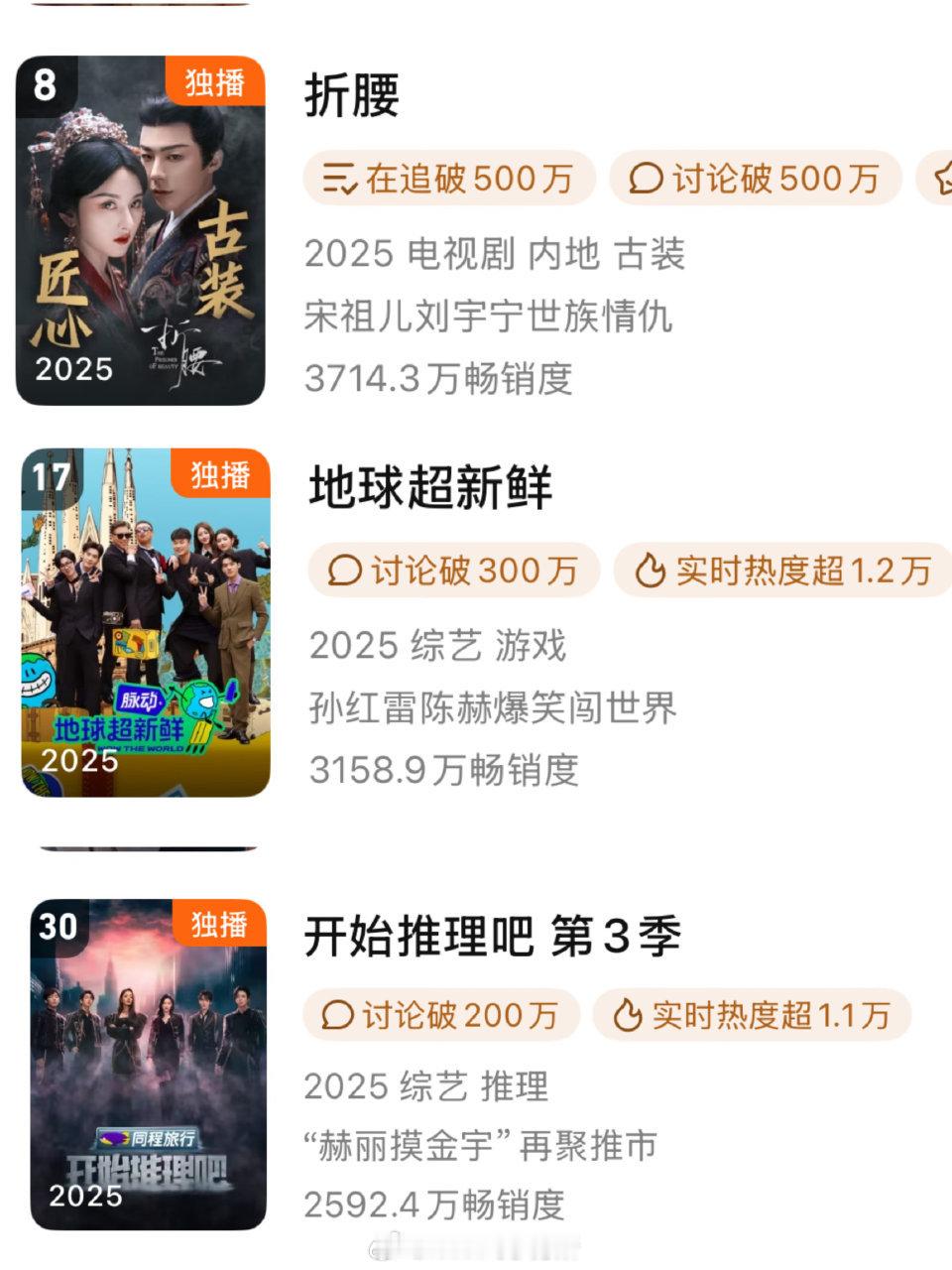952x1270 pixels.
Task: Click the comment bubble icon on 讨论破200万 tag
Action: [340, 1014]
